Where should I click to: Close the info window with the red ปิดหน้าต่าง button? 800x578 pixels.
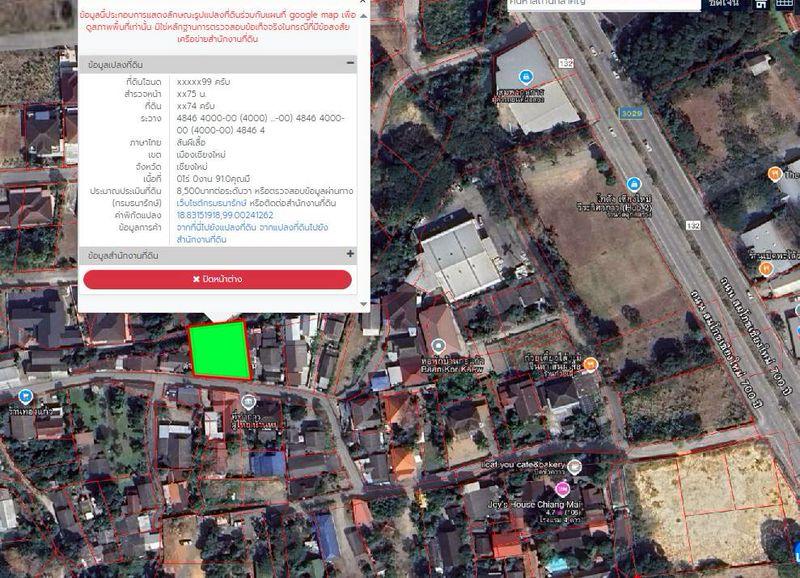(217, 279)
